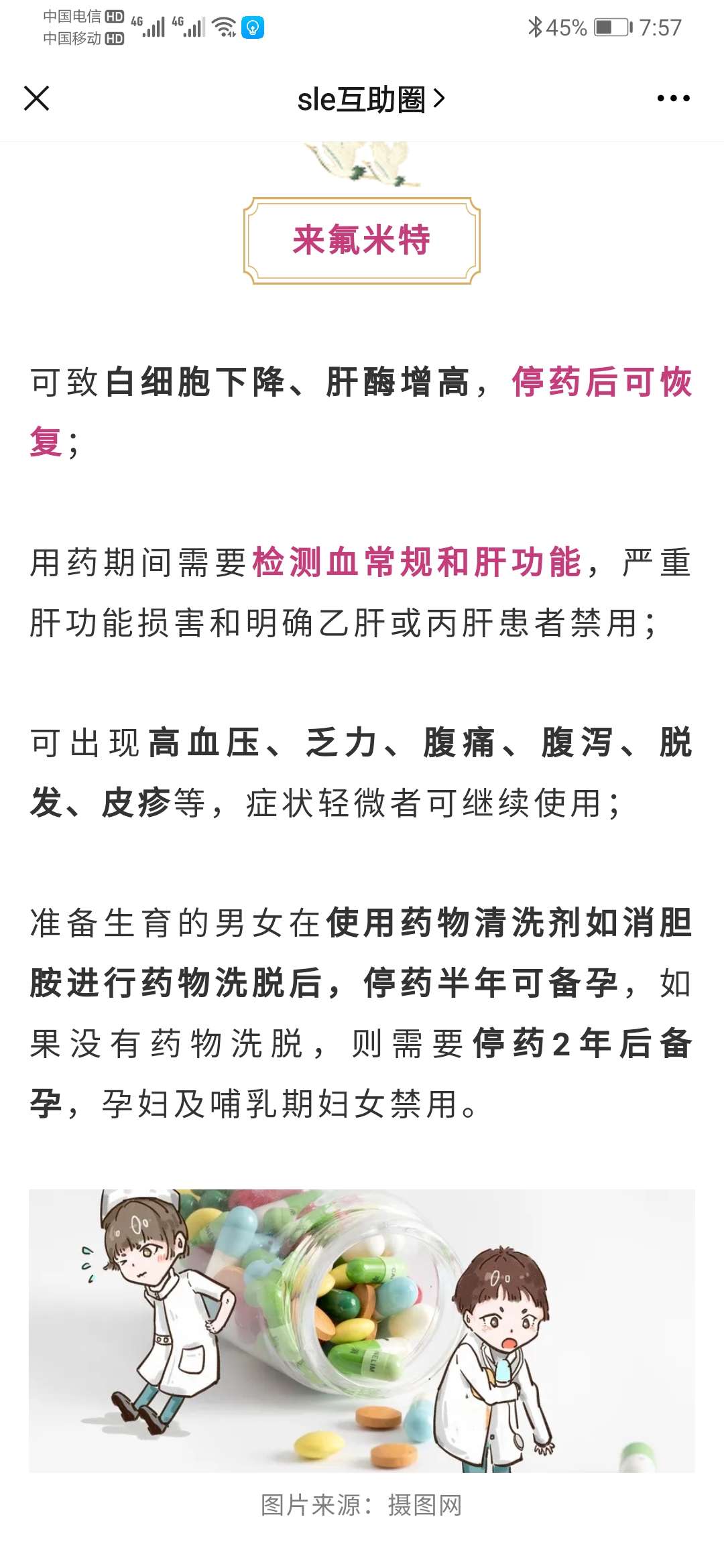Tap the flashlight notification icon
The width and height of the screenshot is (724, 1568).
(x=252, y=25)
